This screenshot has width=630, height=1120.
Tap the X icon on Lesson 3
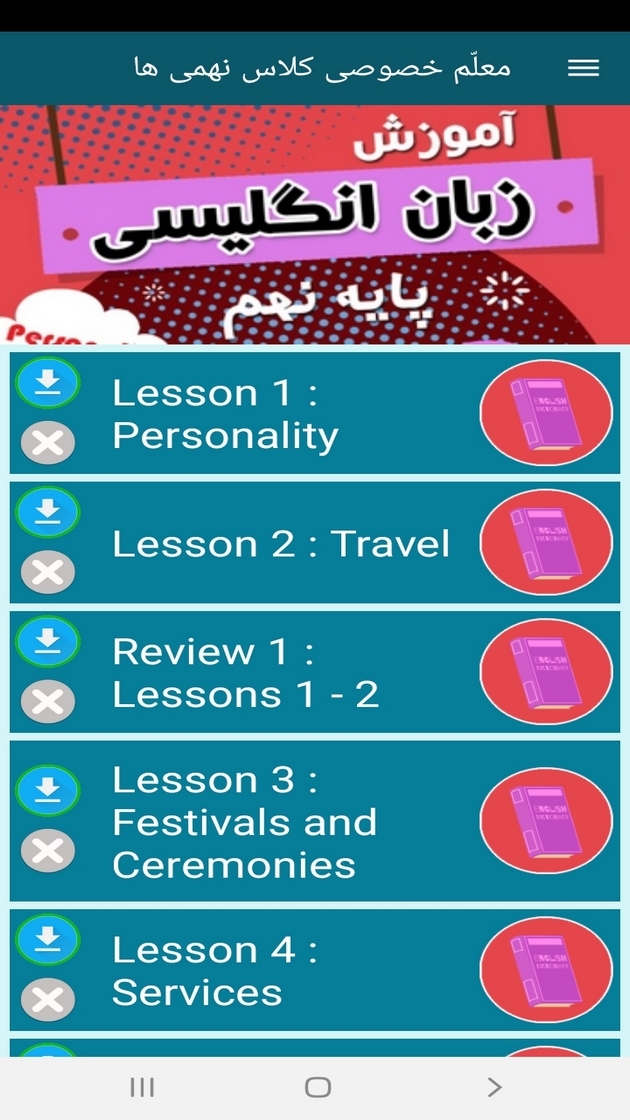coord(47,851)
